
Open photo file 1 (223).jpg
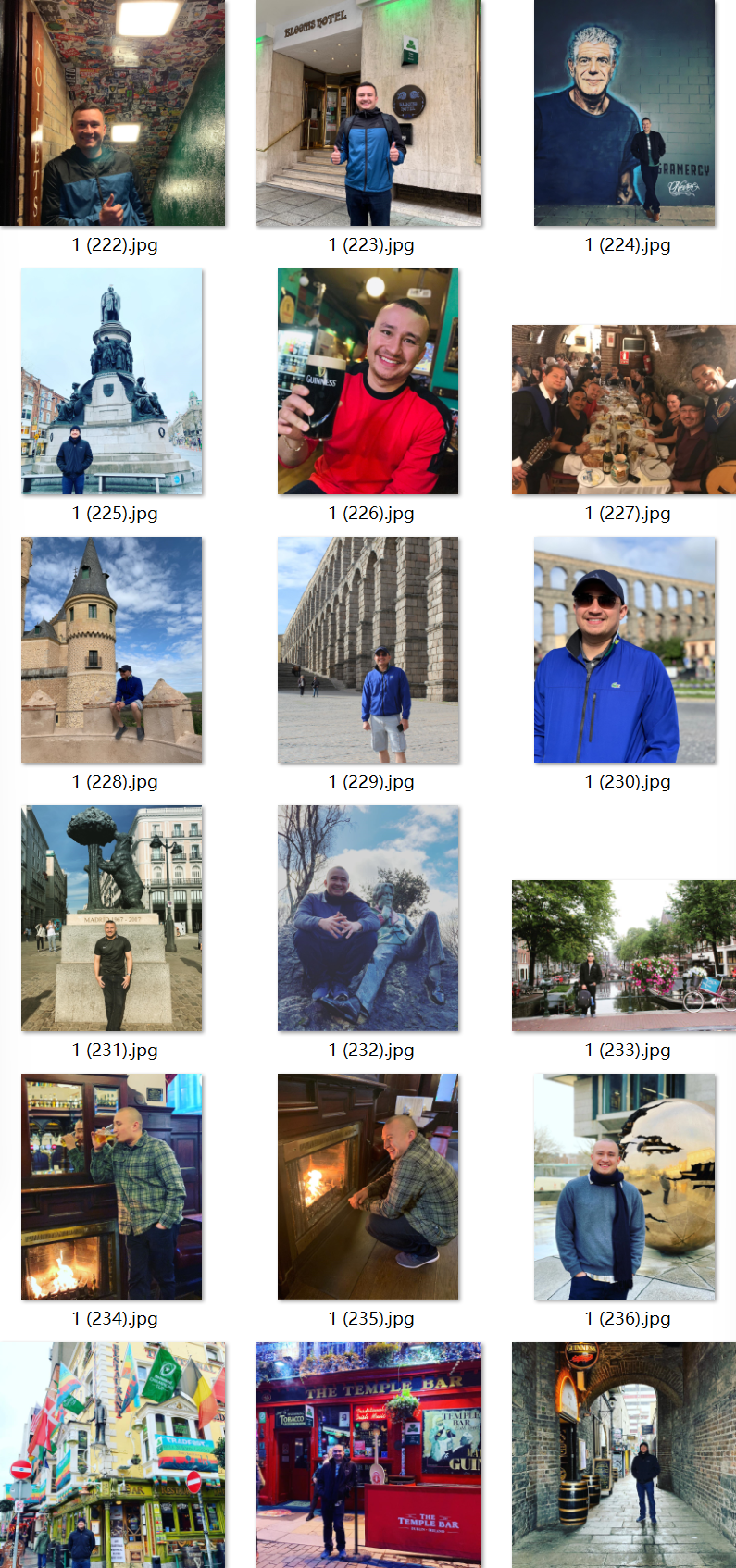368,113
